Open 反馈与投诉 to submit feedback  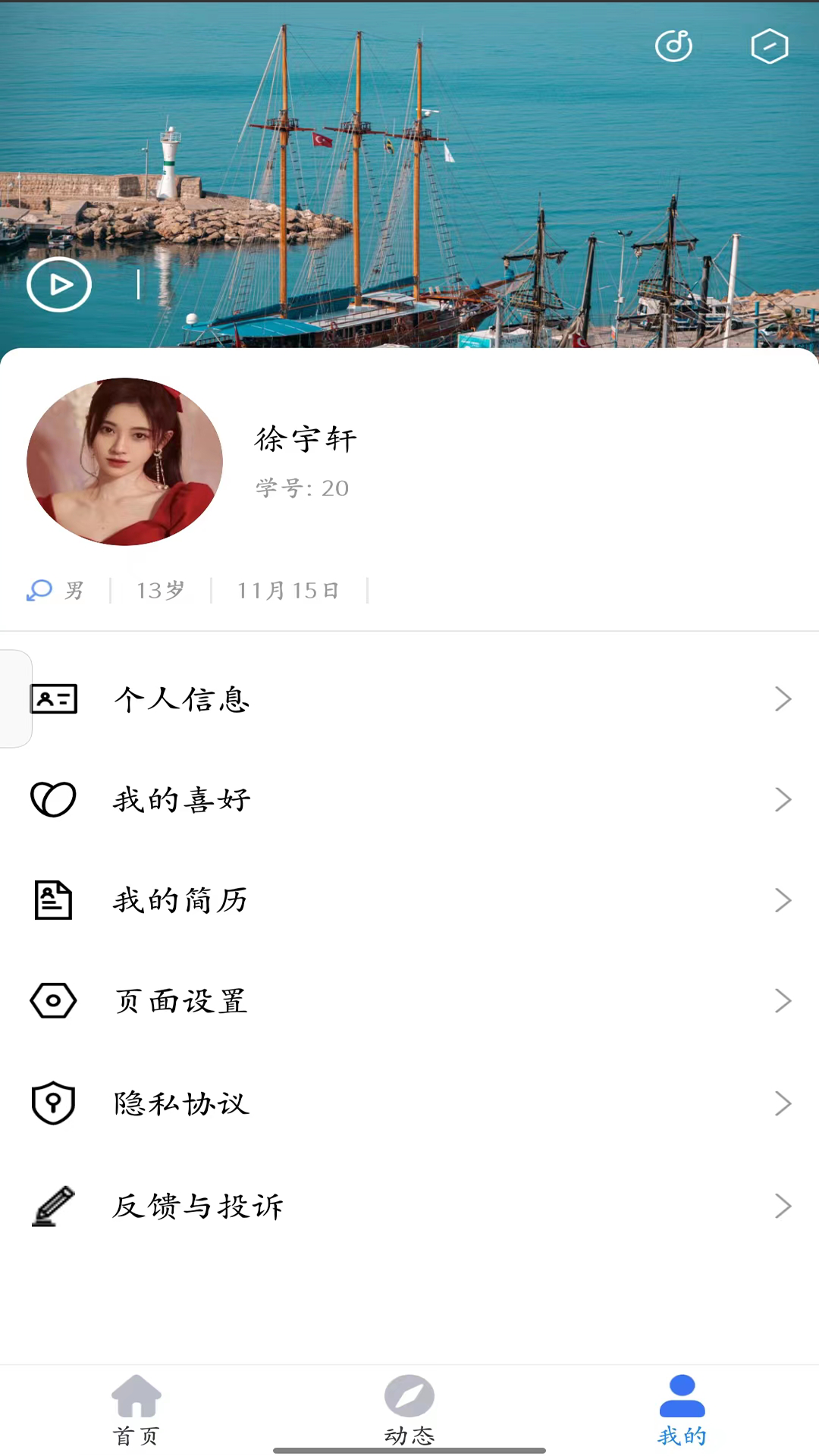(x=198, y=1206)
